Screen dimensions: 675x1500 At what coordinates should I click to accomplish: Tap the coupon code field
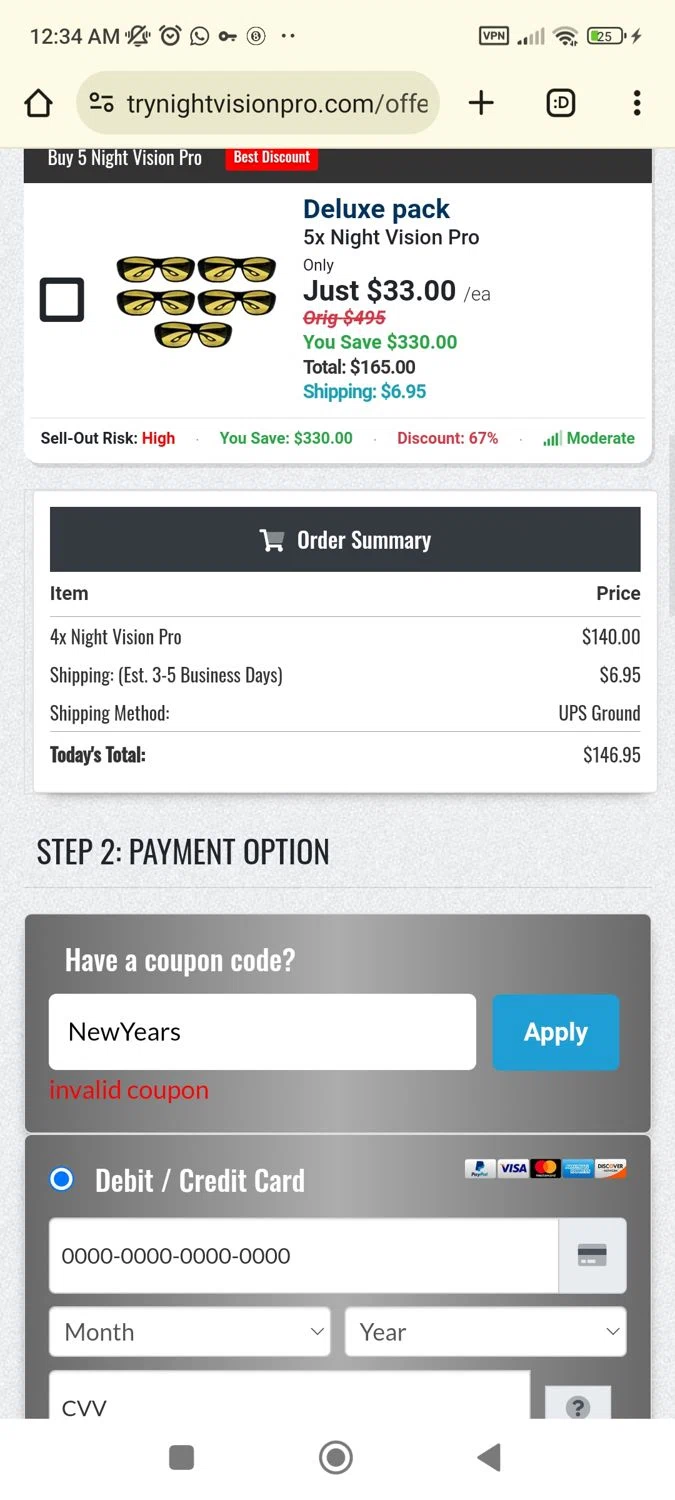(262, 1032)
